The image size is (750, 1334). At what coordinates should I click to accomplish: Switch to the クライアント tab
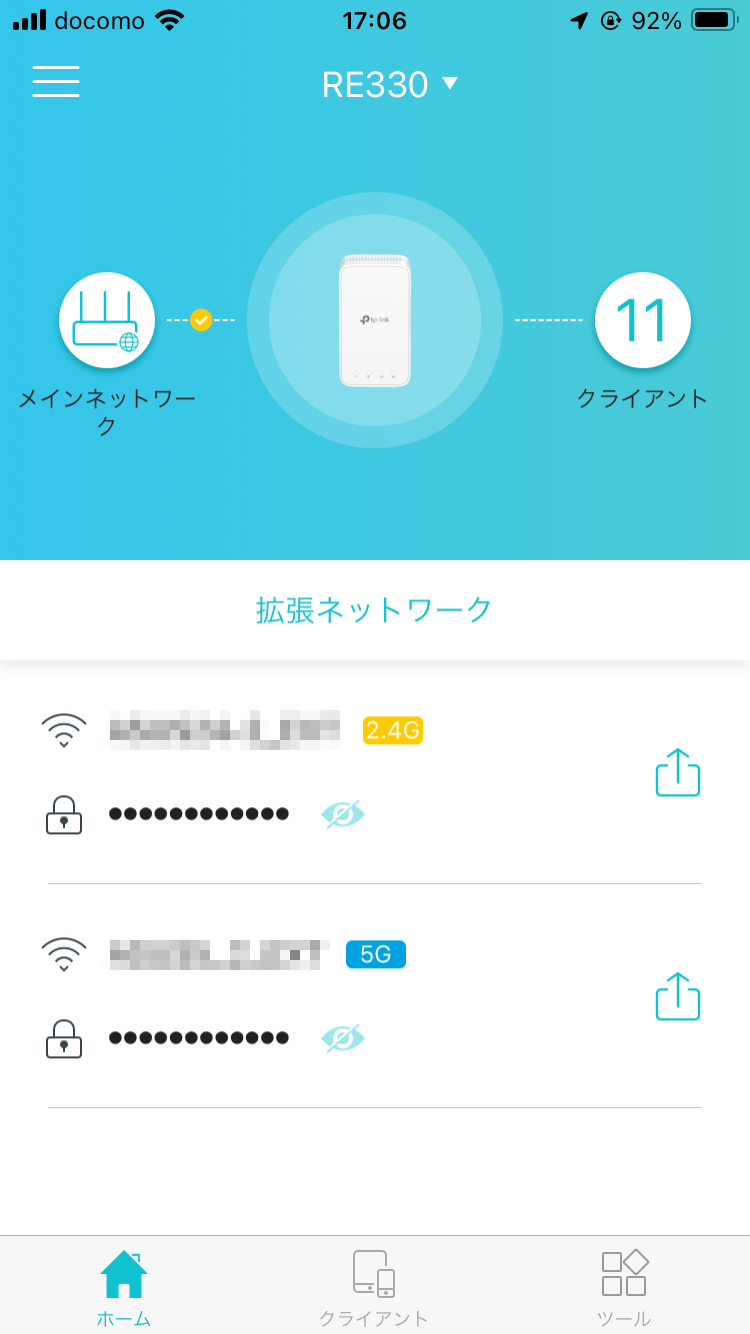point(374,1286)
